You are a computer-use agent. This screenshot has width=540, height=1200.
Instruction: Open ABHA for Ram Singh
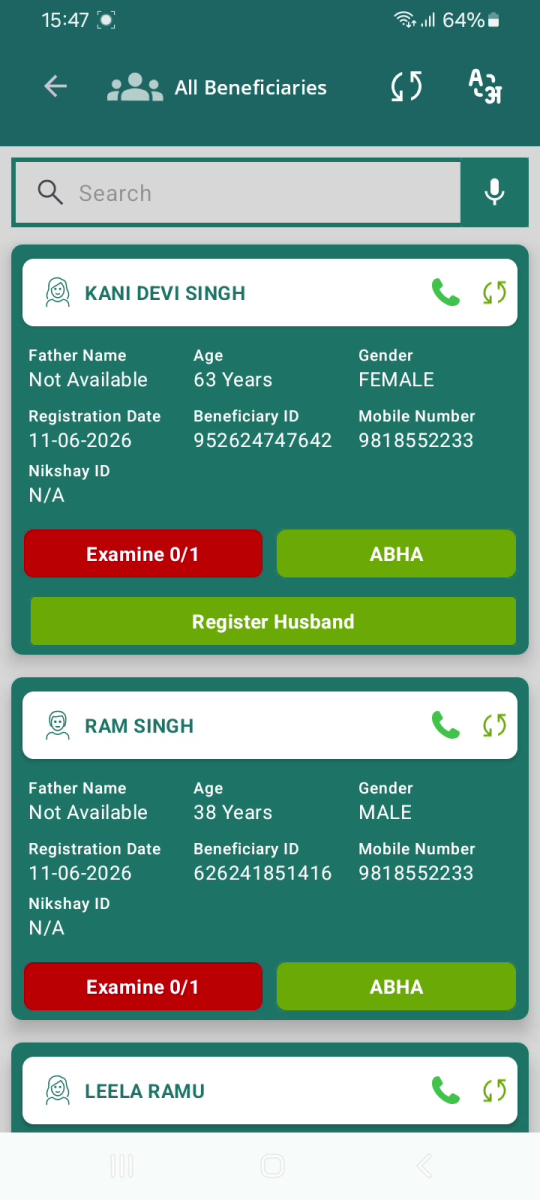396,987
